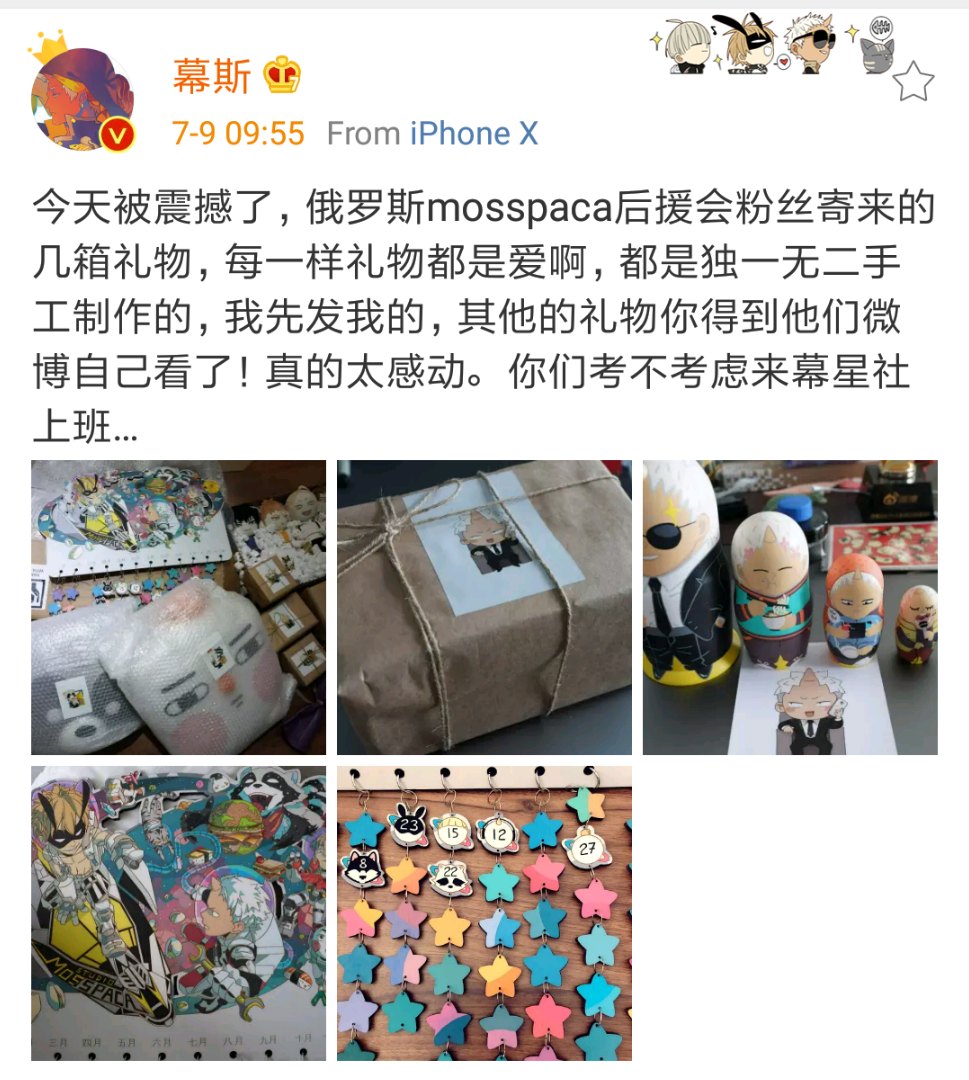Open the username 幕斯
Screen dimensions: 969x1080
[x=211, y=77]
